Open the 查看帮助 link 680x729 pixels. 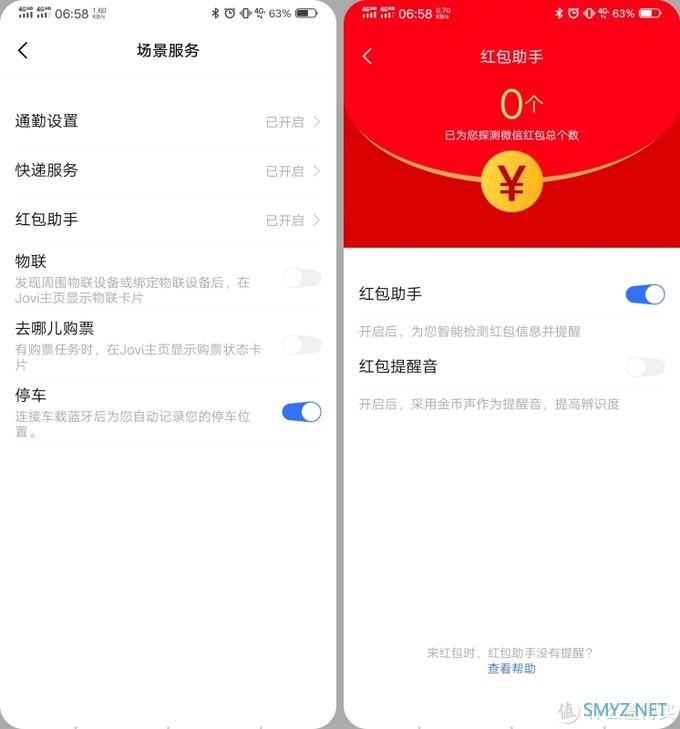click(511, 669)
